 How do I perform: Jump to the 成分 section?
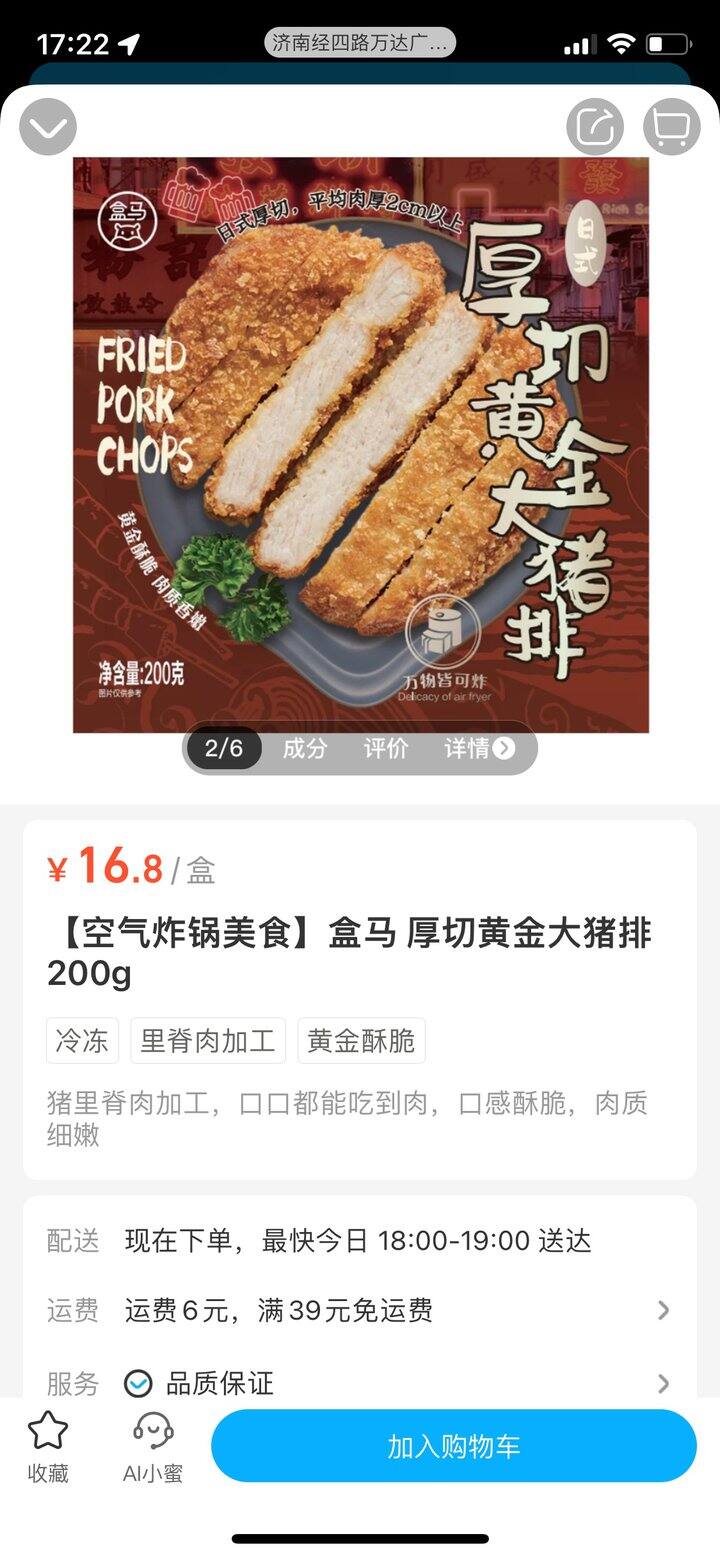click(305, 748)
